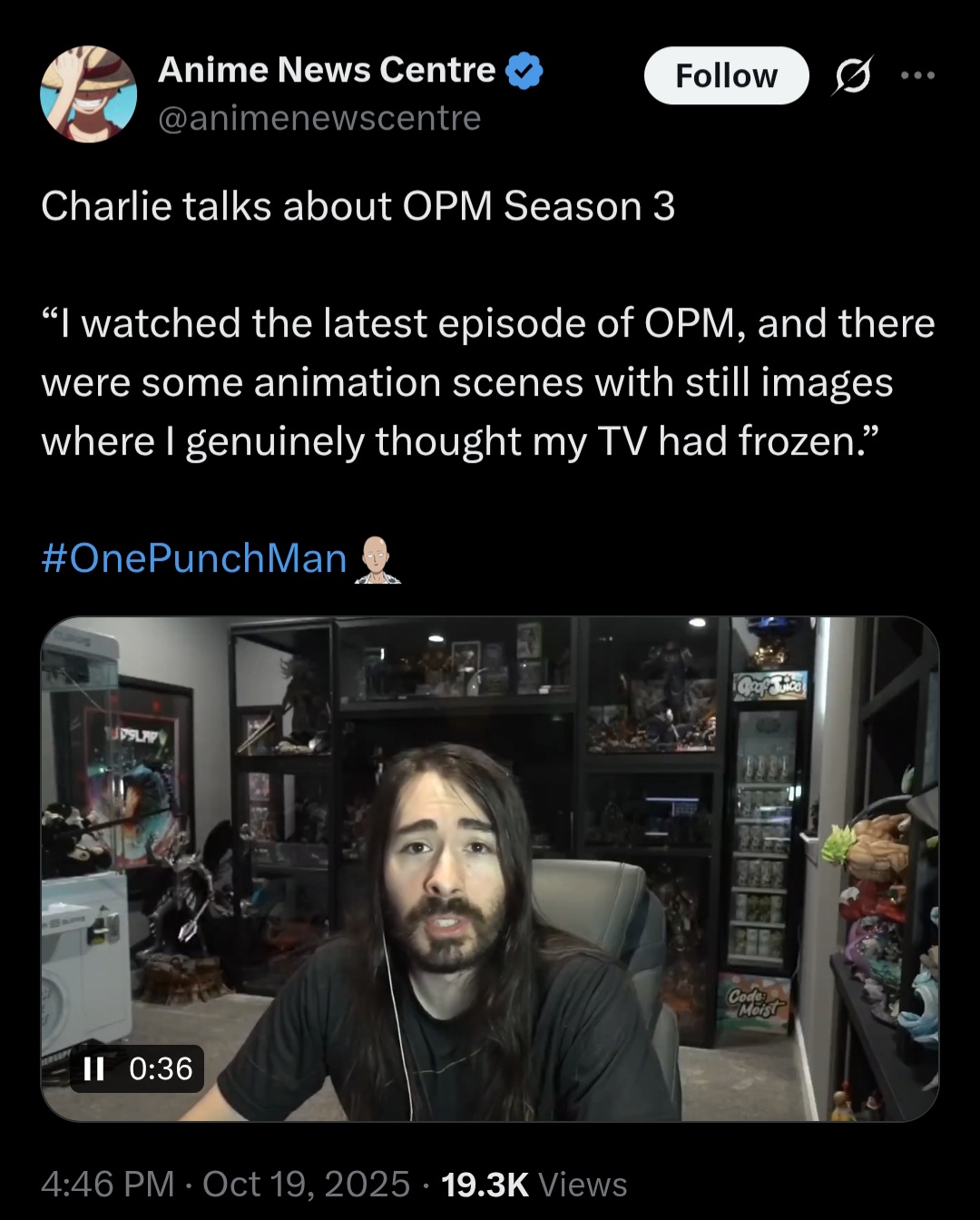Image resolution: width=980 pixels, height=1220 pixels.
Task: Open the three-dot overflow menu
Action: [x=917, y=76]
